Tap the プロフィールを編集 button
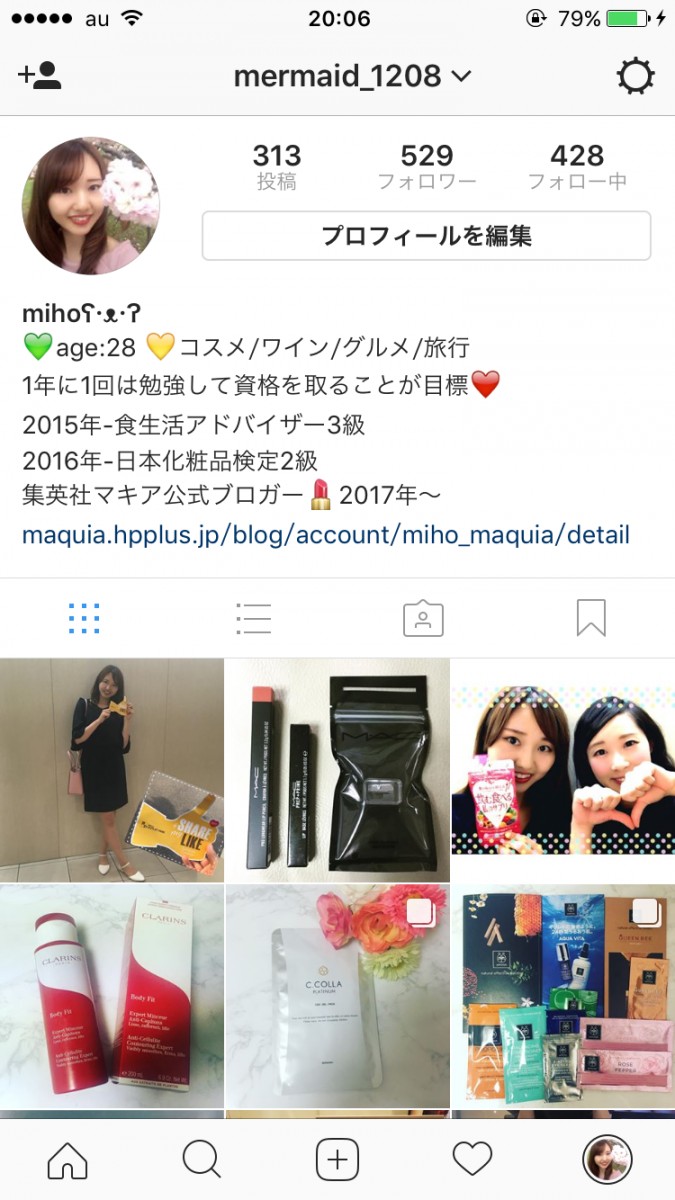Screen dimensions: 675x1200 coord(426,236)
